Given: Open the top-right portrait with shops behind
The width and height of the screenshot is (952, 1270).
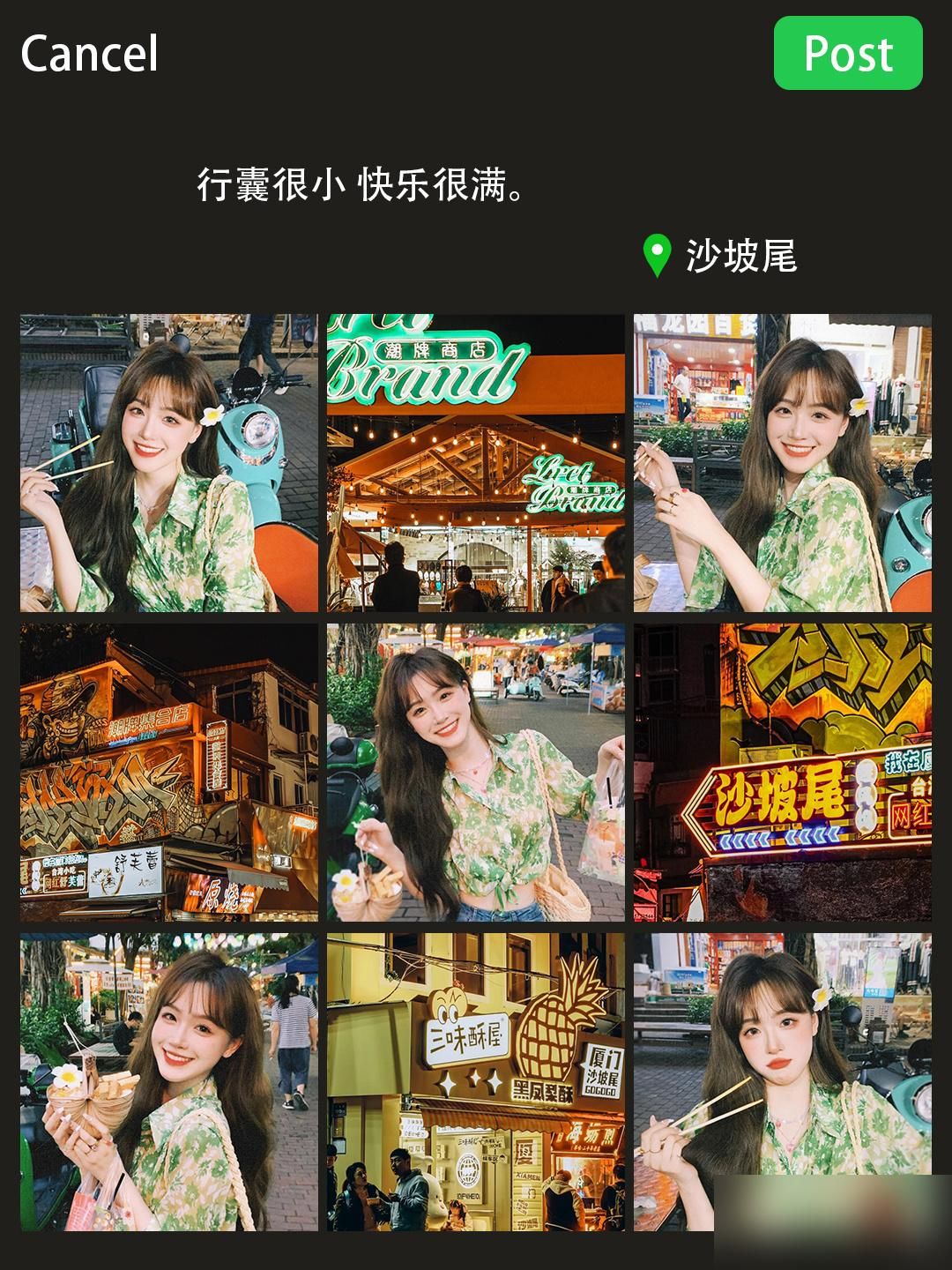Looking at the screenshot, I should click(x=782, y=463).
